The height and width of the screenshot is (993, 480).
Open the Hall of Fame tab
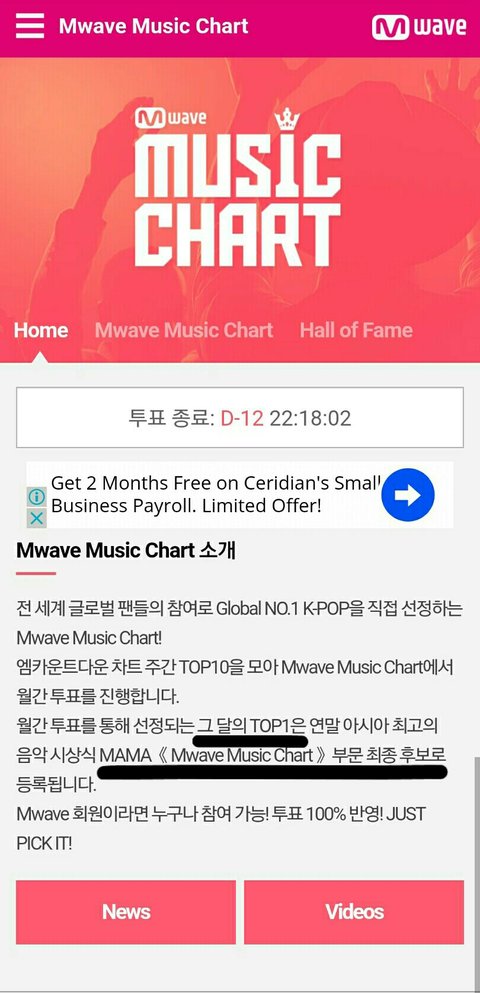coord(356,330)
